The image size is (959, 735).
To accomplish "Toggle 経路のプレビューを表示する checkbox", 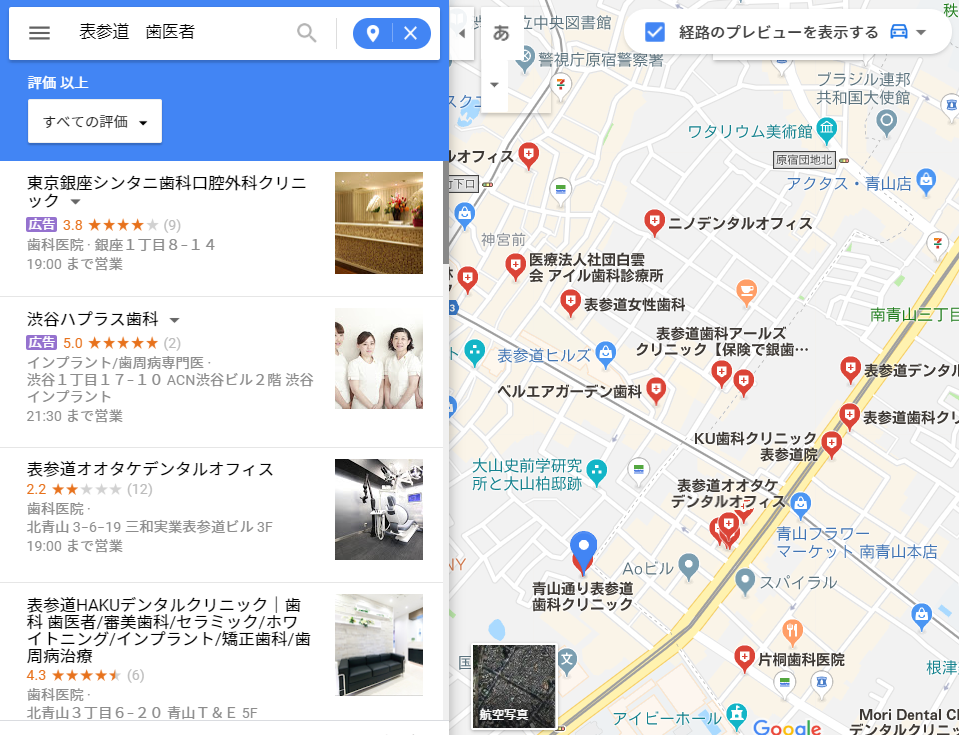I will point(655,32).
